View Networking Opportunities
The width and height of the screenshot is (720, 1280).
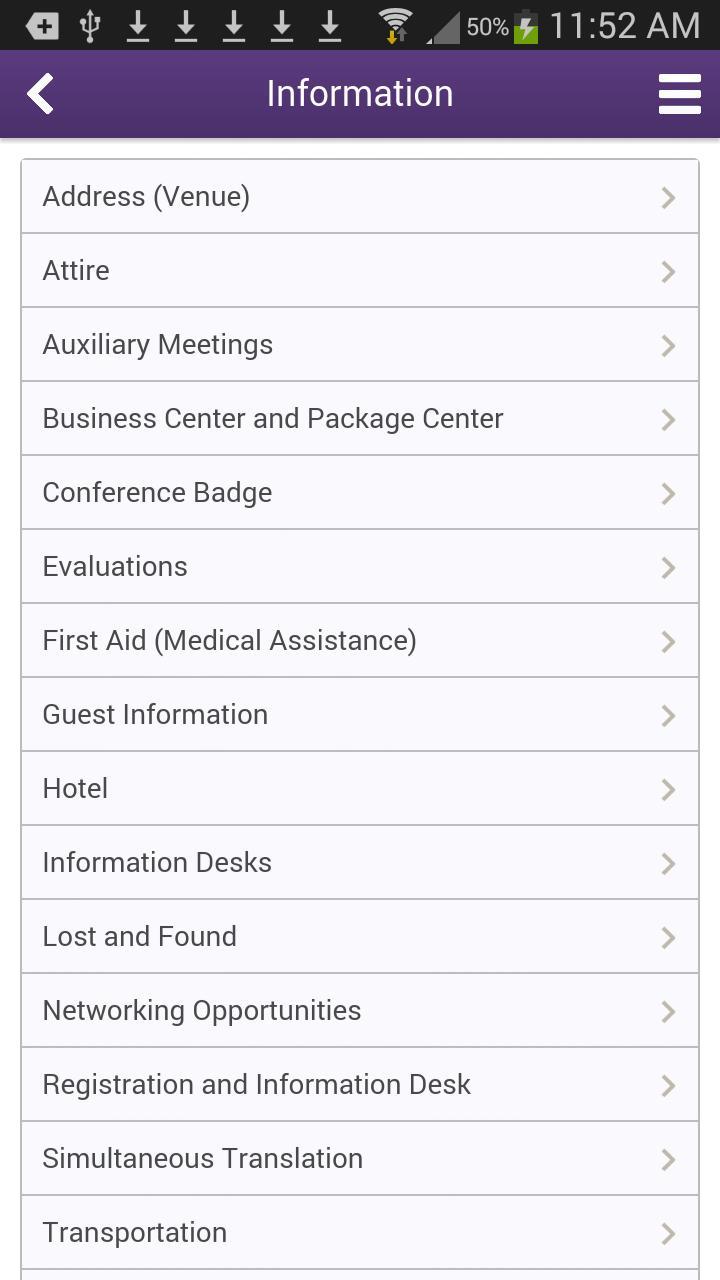click(360, 1011)
